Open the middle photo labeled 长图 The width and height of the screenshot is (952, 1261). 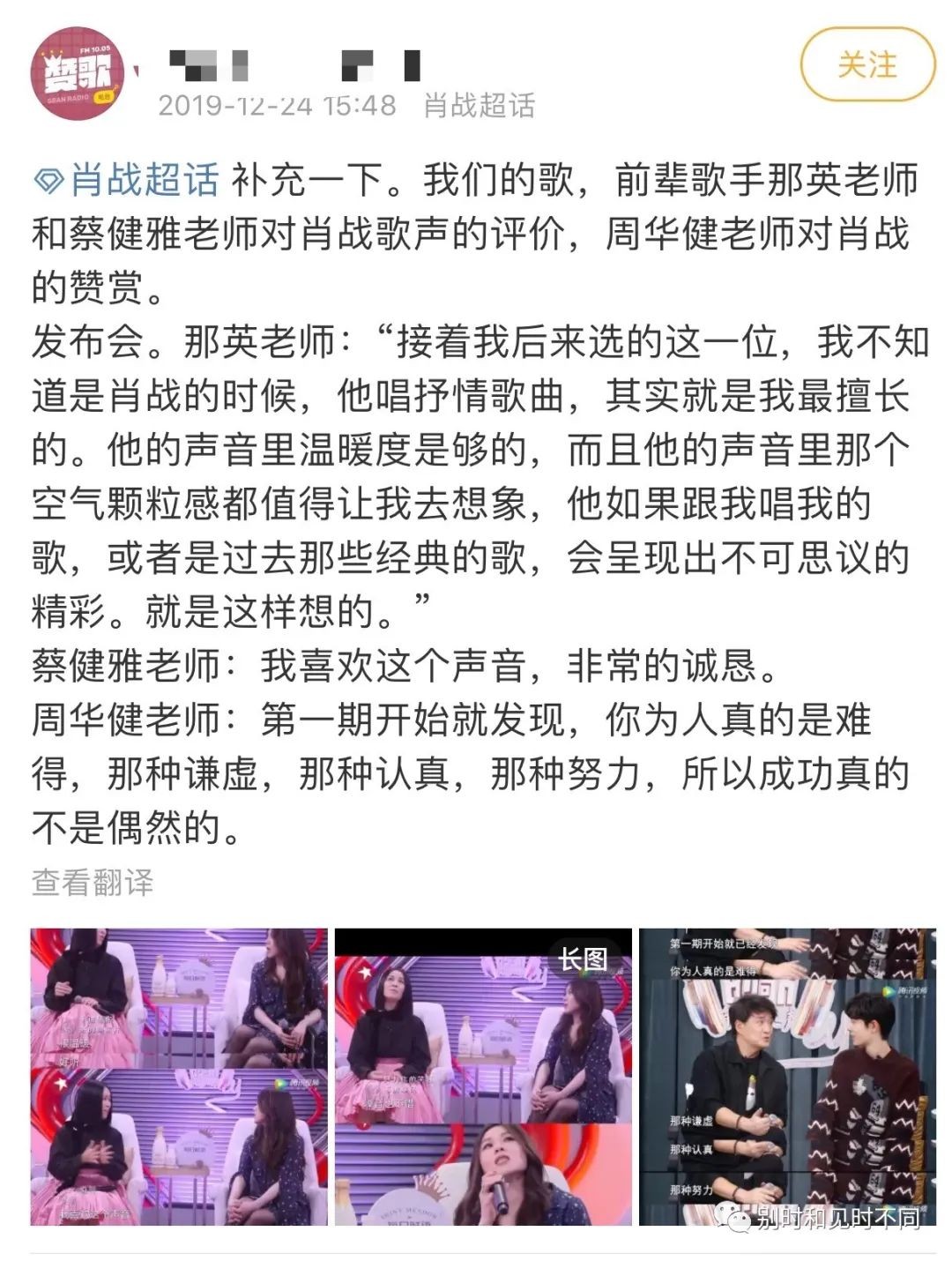[x=483, y=1077]
